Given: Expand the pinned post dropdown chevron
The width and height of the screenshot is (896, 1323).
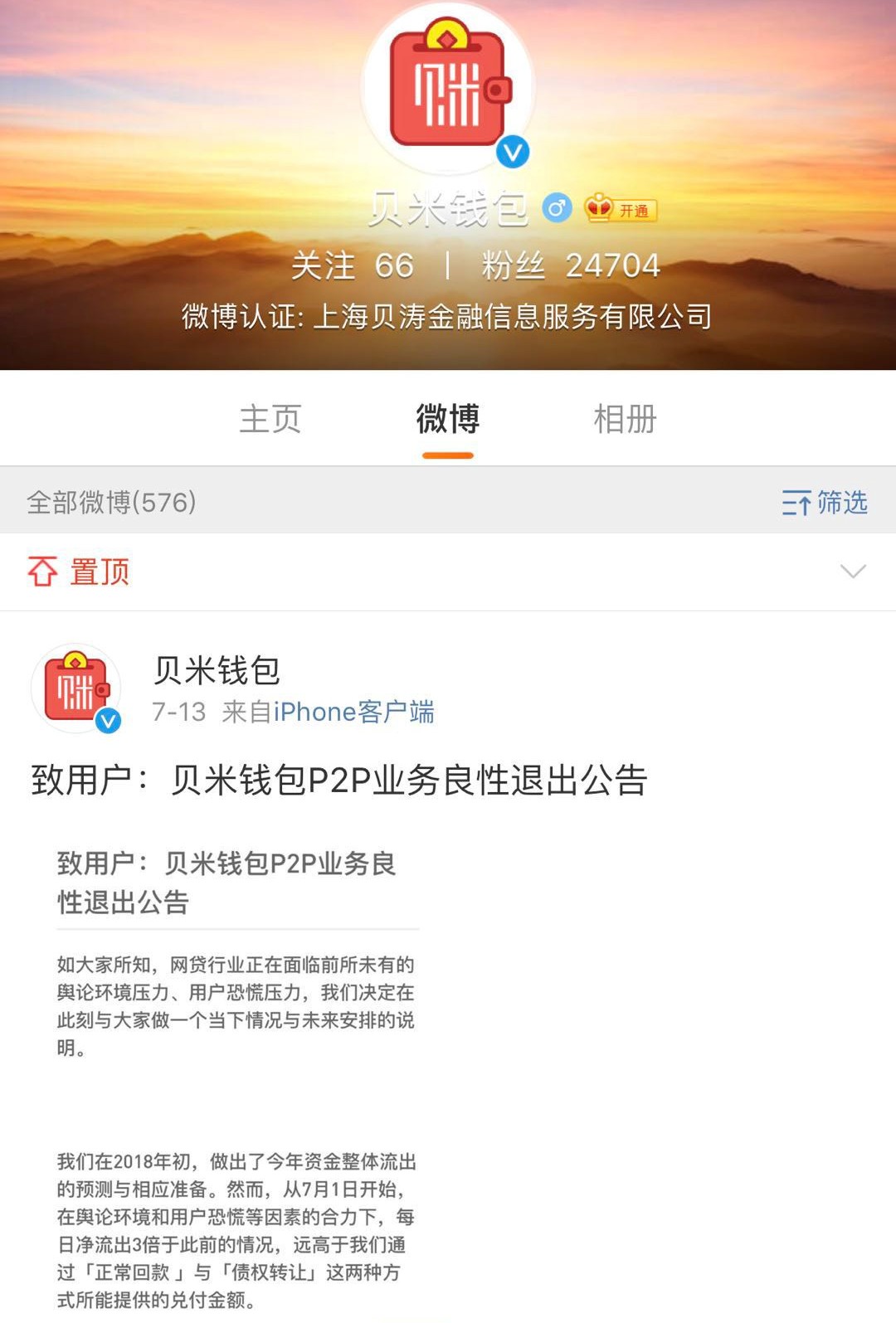Looking at the screenshot, I should coord(853,572).
